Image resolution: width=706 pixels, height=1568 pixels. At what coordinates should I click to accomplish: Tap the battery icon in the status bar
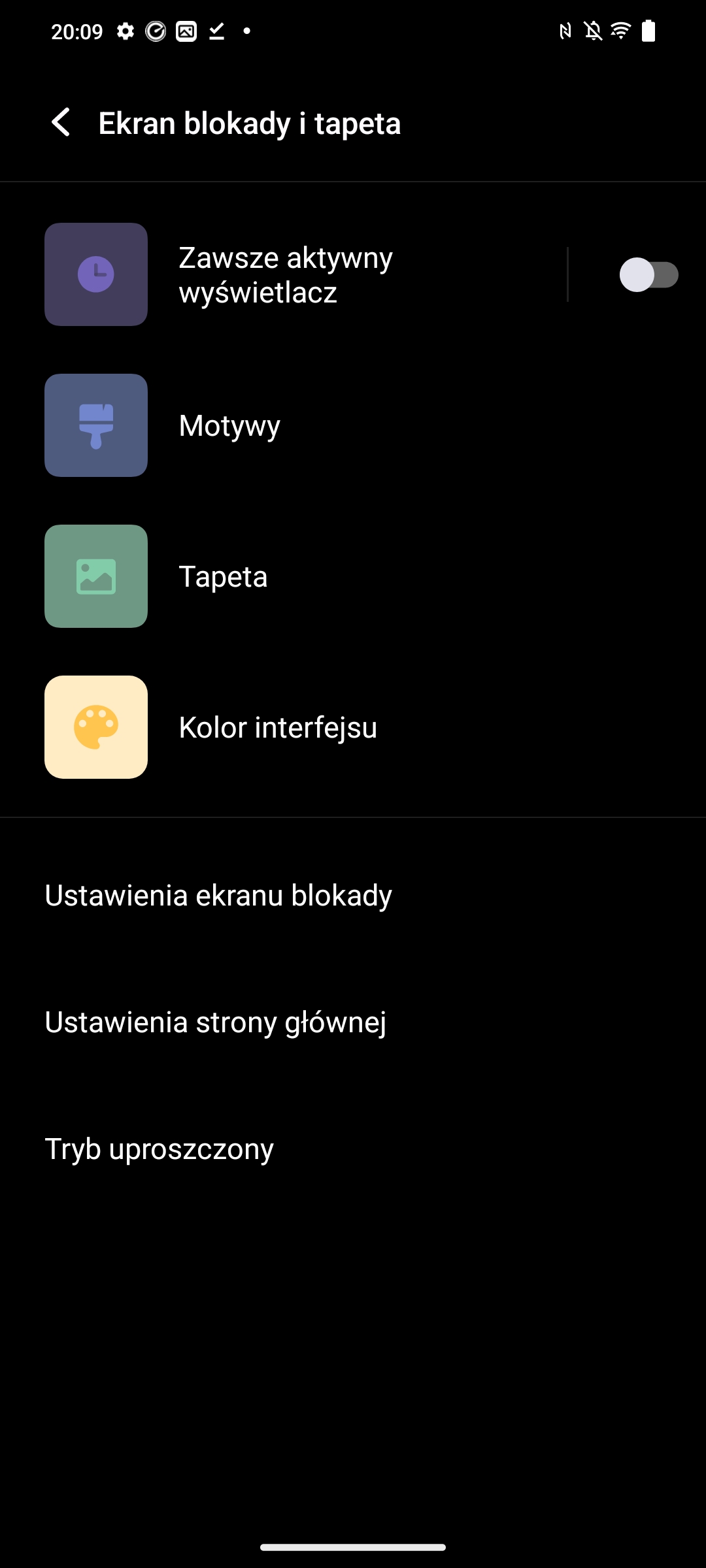click(x=649, y=31)
